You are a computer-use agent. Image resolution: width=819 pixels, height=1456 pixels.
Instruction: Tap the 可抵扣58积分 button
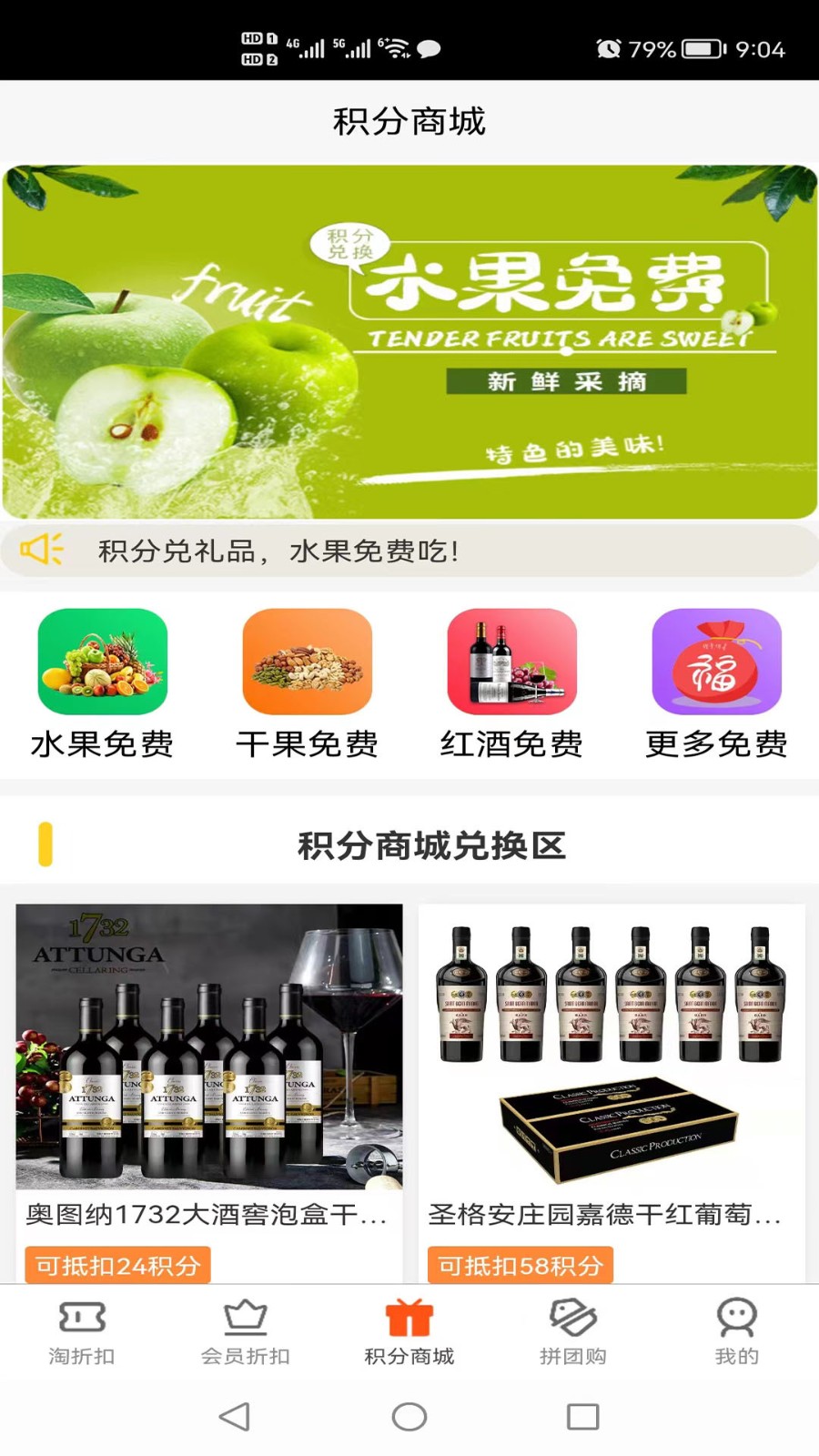522,1264
